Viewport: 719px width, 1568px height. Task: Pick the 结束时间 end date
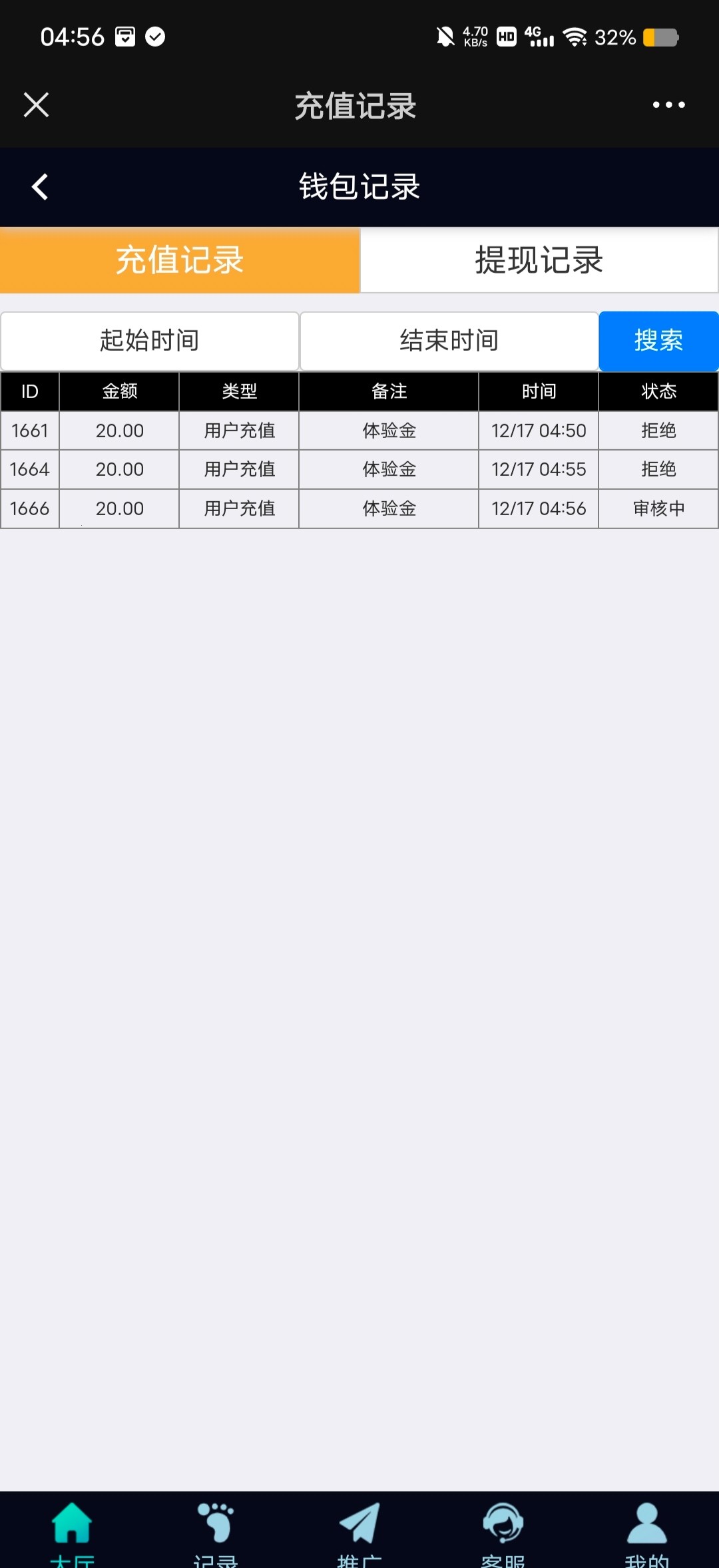tap(449, 341)
